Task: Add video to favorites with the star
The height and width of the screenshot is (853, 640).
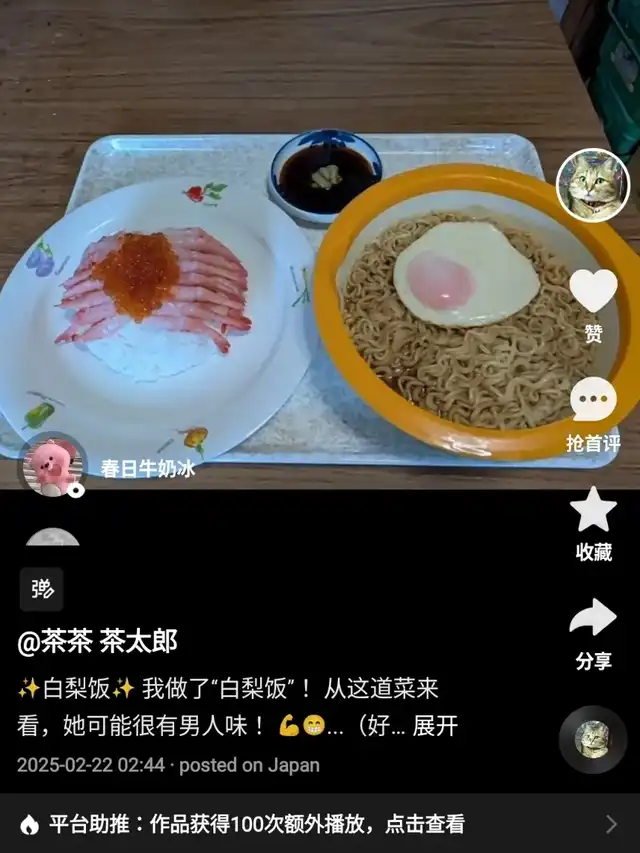Action: 593,509
